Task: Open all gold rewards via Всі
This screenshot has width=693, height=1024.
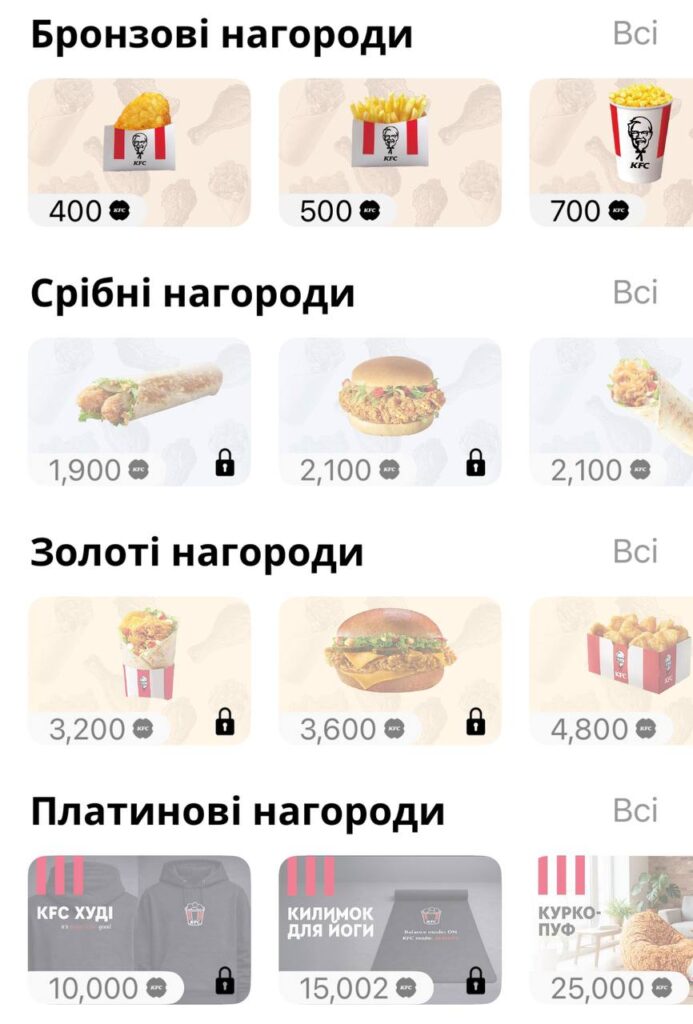Action: [x=635, y=552]
